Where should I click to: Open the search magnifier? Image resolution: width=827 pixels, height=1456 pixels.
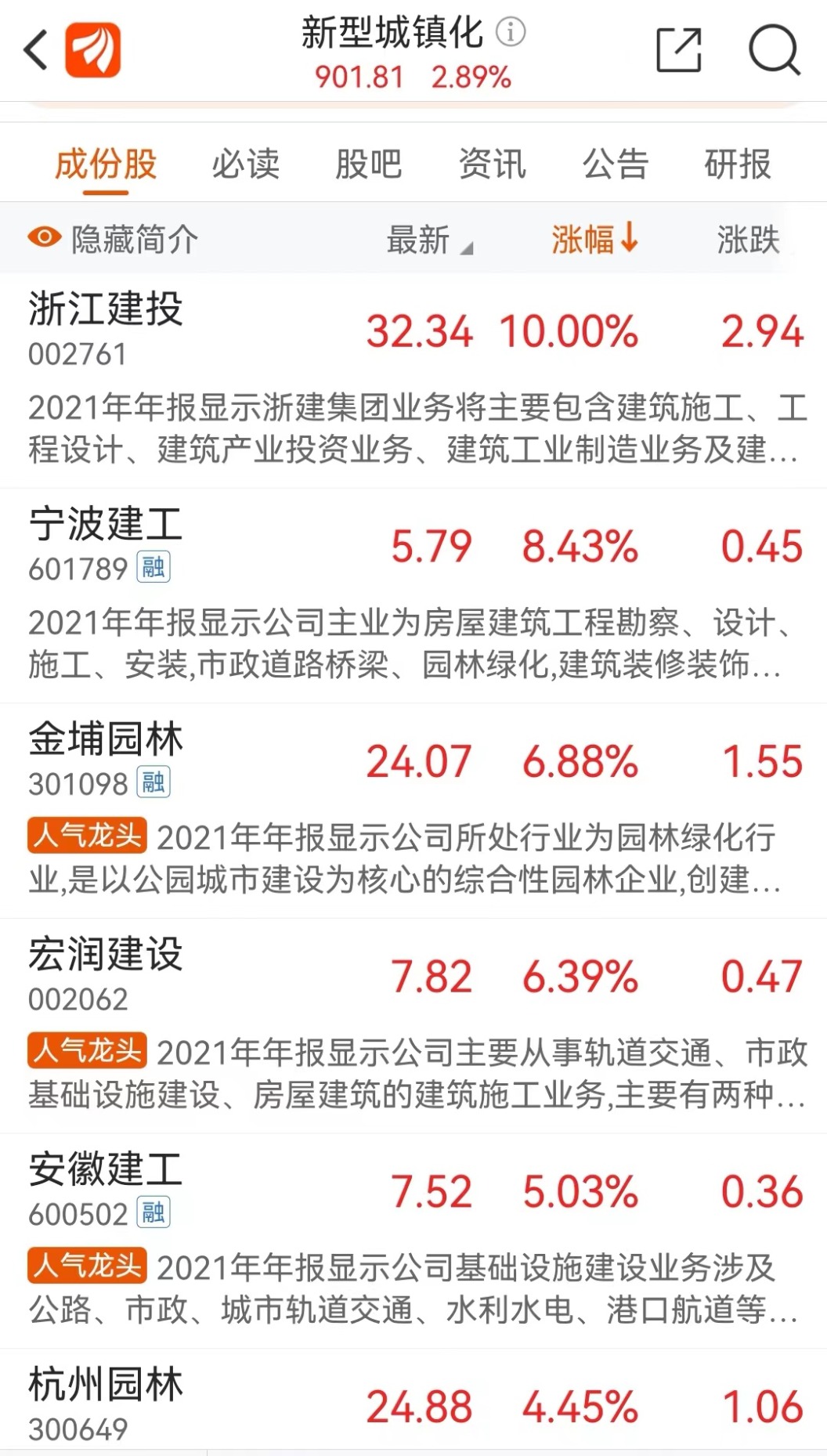tap(774, 50)
